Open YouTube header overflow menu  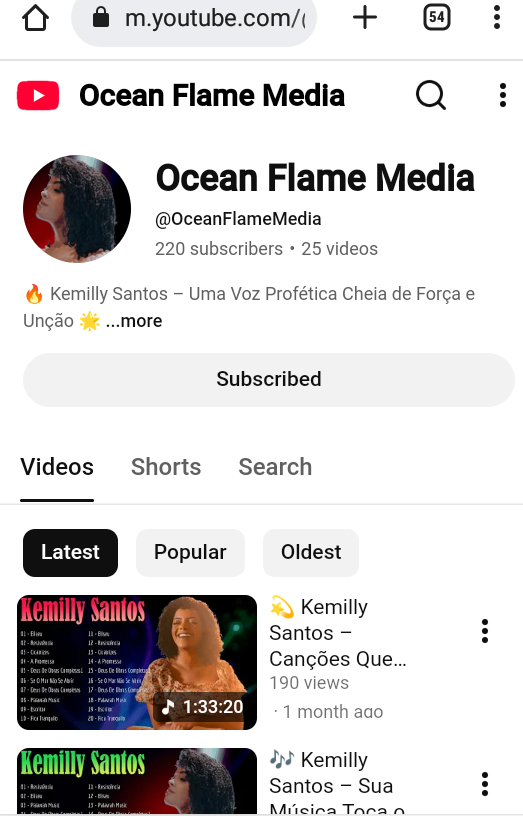pyautogui.click(x=503, y=95)
